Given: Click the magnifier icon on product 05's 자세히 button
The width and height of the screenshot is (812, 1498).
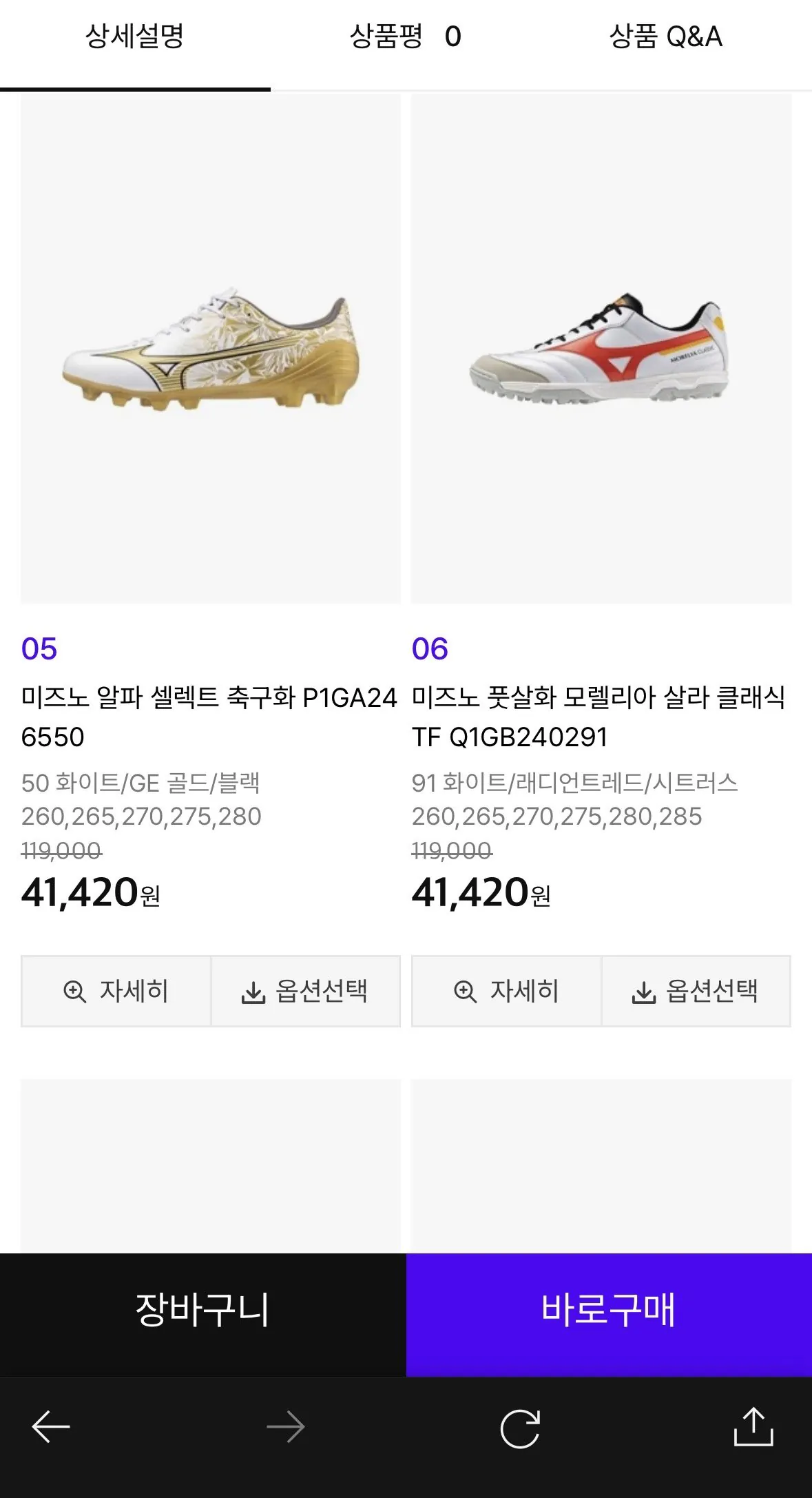Looking at the screenshot, I should [x=73, y=991].
